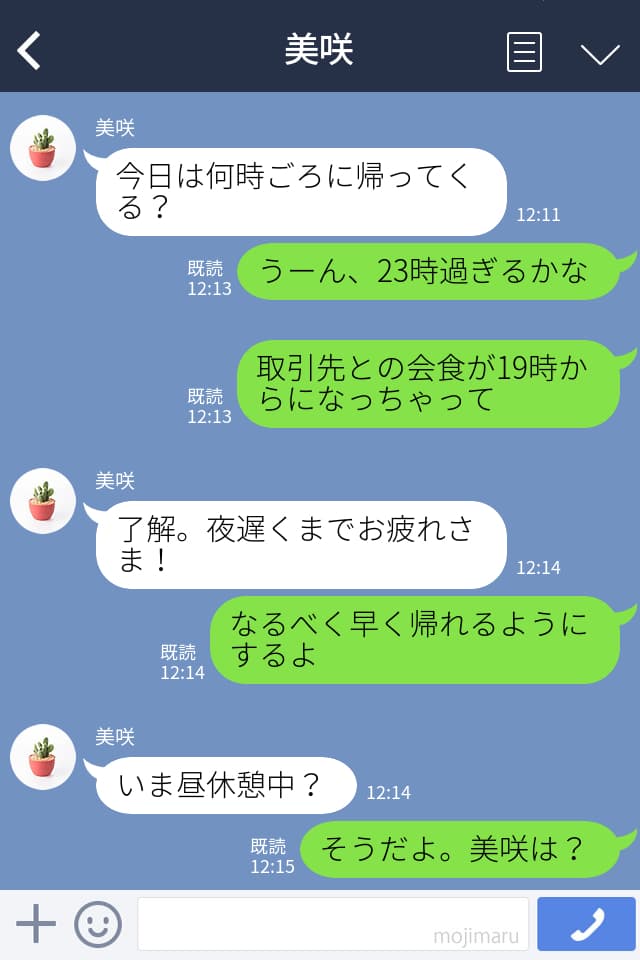640x960 pixels.
Task: Open 美咲's cactus profile avatar
Action: point(43,148)
